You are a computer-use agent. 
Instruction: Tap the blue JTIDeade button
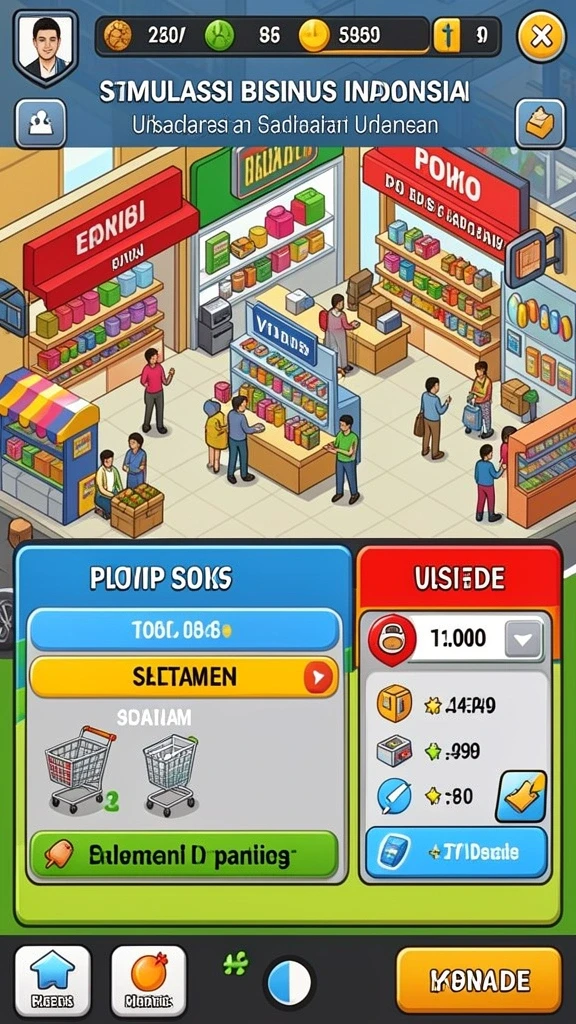pos(456,852)
